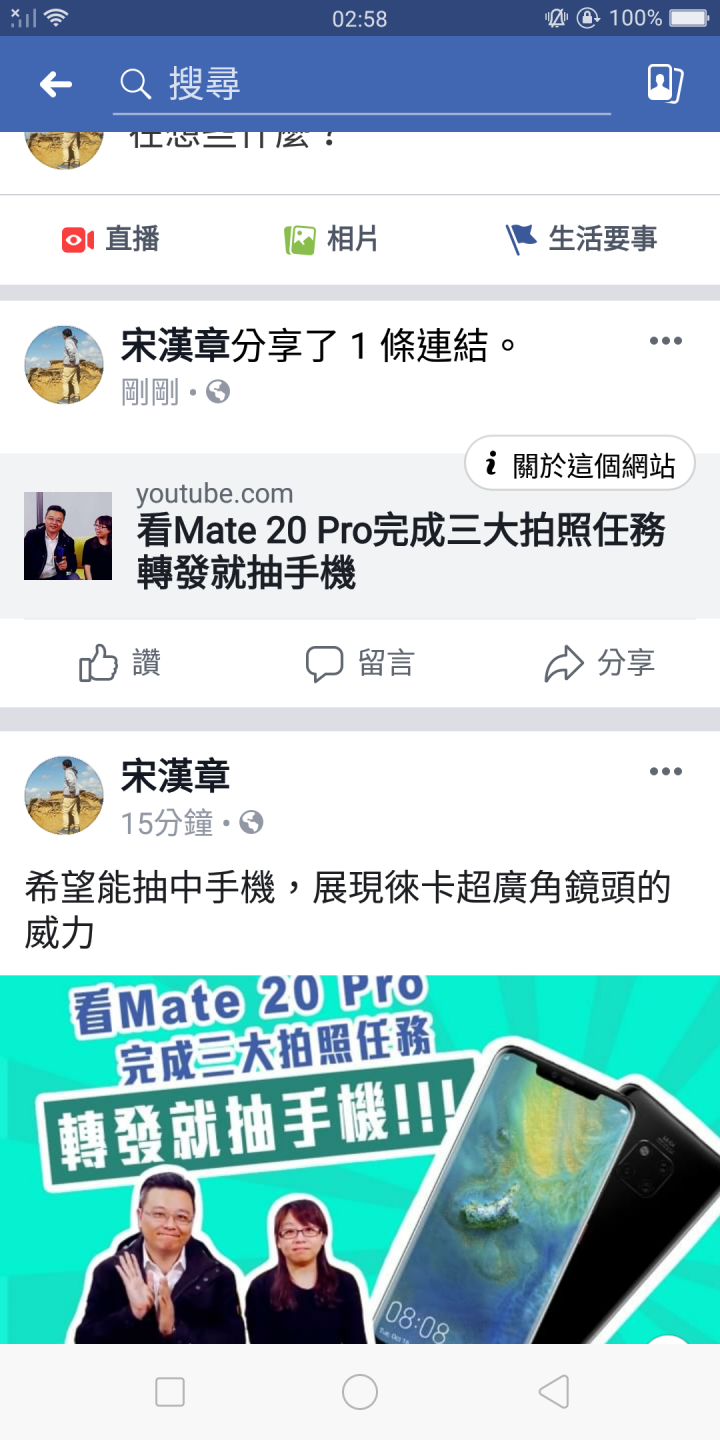This screenshot has height=1440, width=720.
Task: Create a 生活要事 life event
Action: [581, 239]
